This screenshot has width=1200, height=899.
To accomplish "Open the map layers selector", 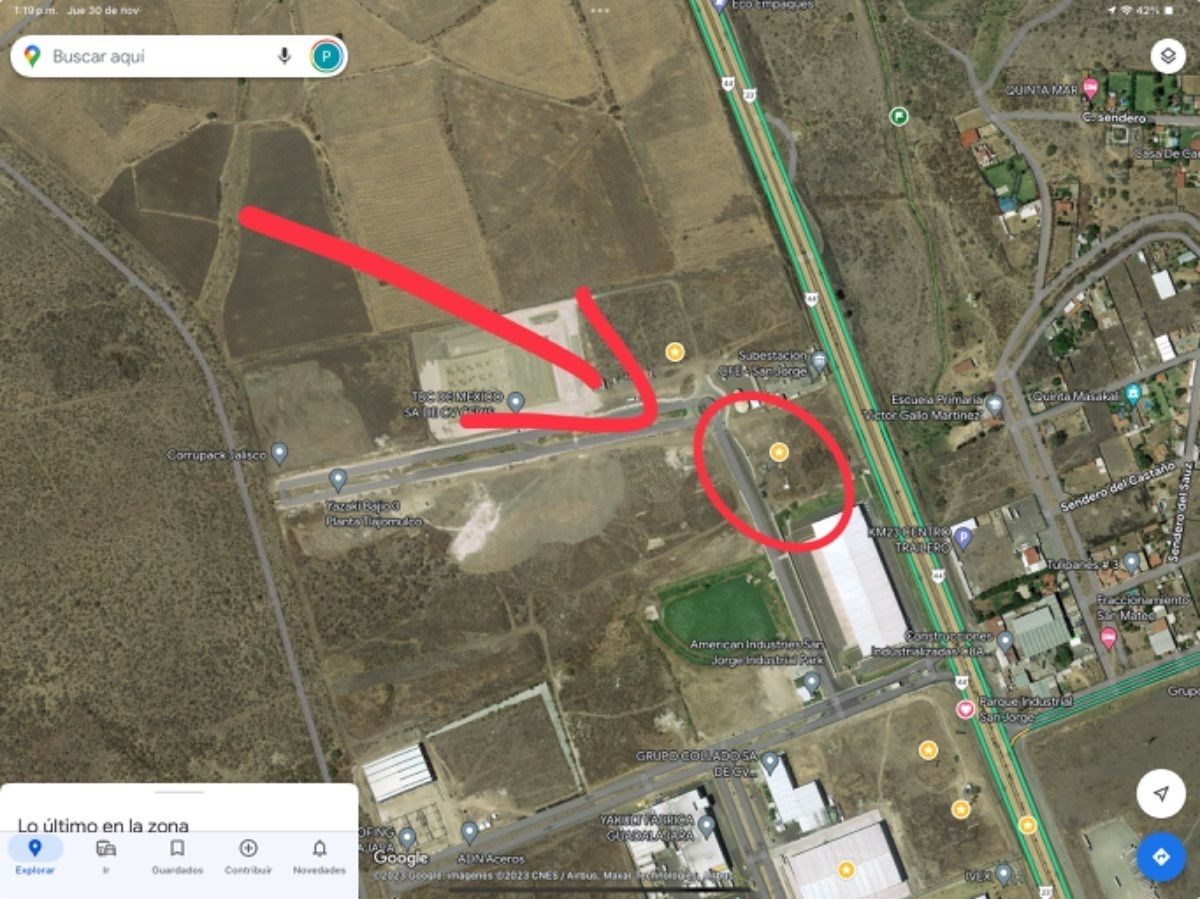I will [1167, 56].
